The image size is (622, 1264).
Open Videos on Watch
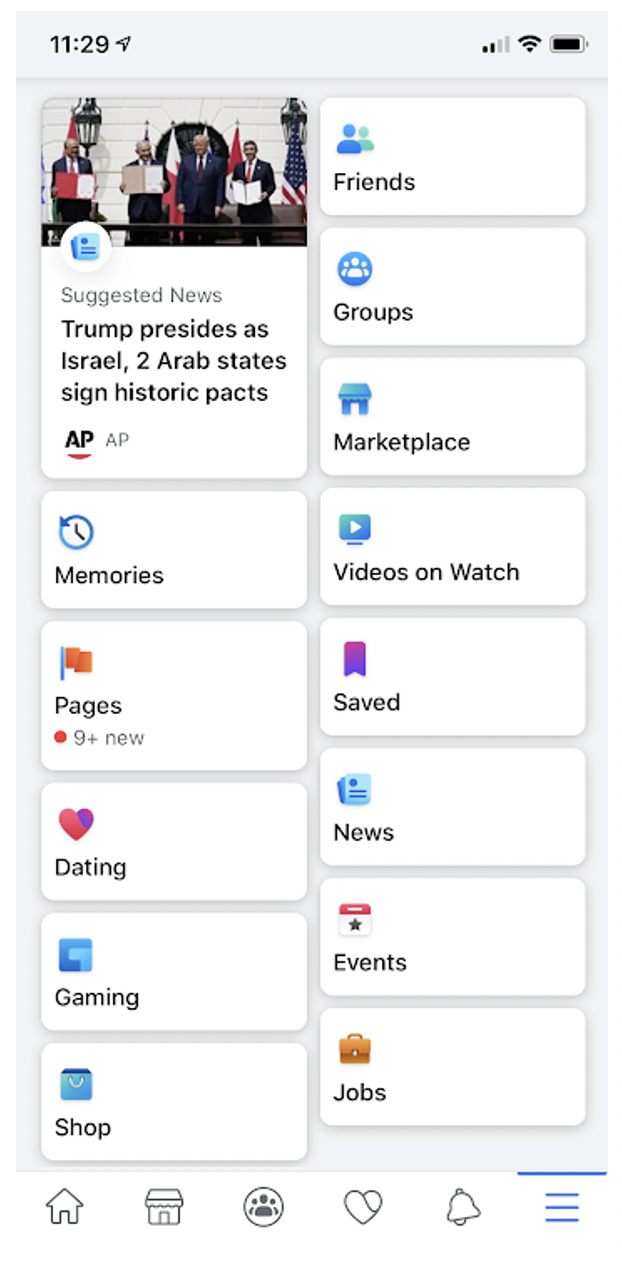tap(452, 547)
